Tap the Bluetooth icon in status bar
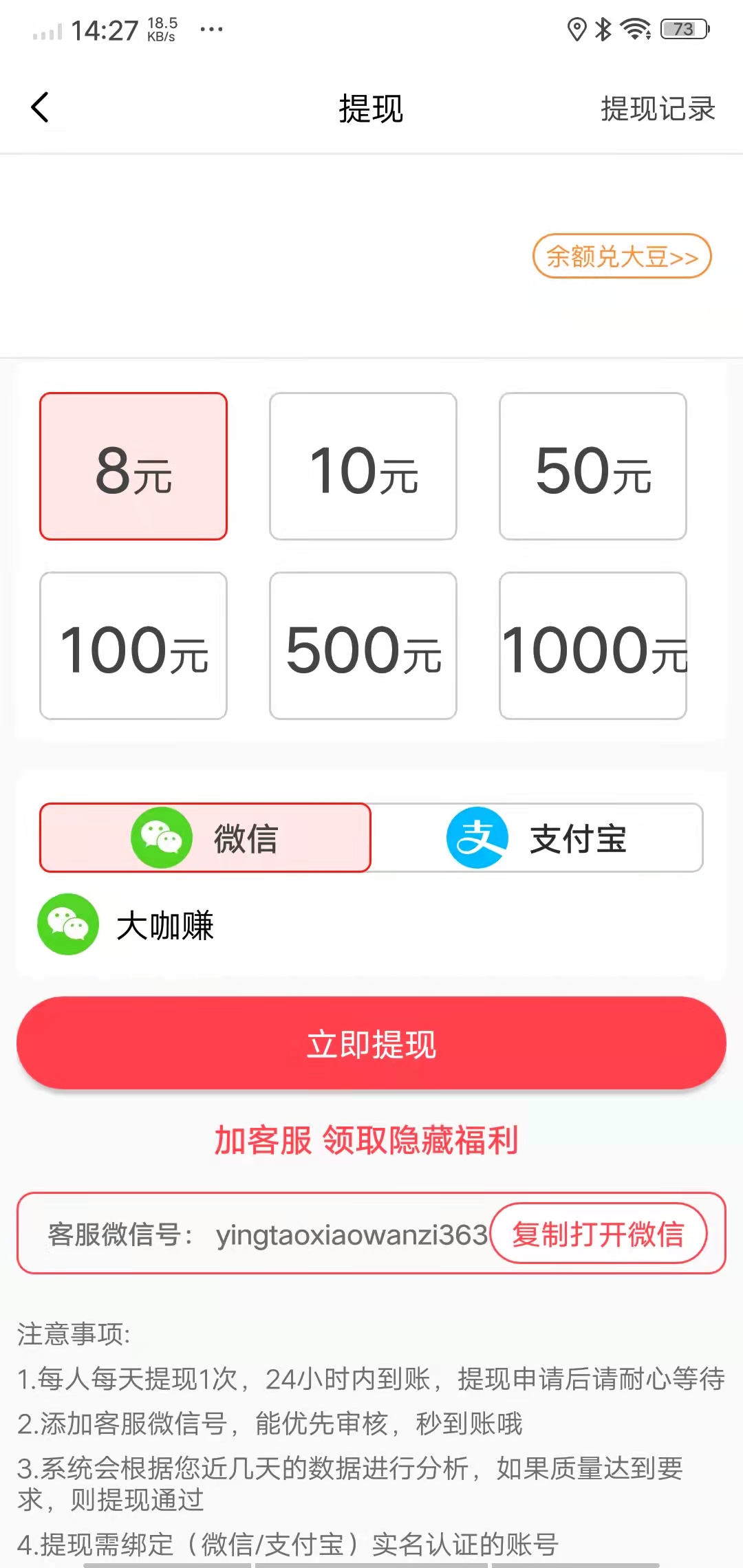The image size is (743, 1568). [603, 29]
